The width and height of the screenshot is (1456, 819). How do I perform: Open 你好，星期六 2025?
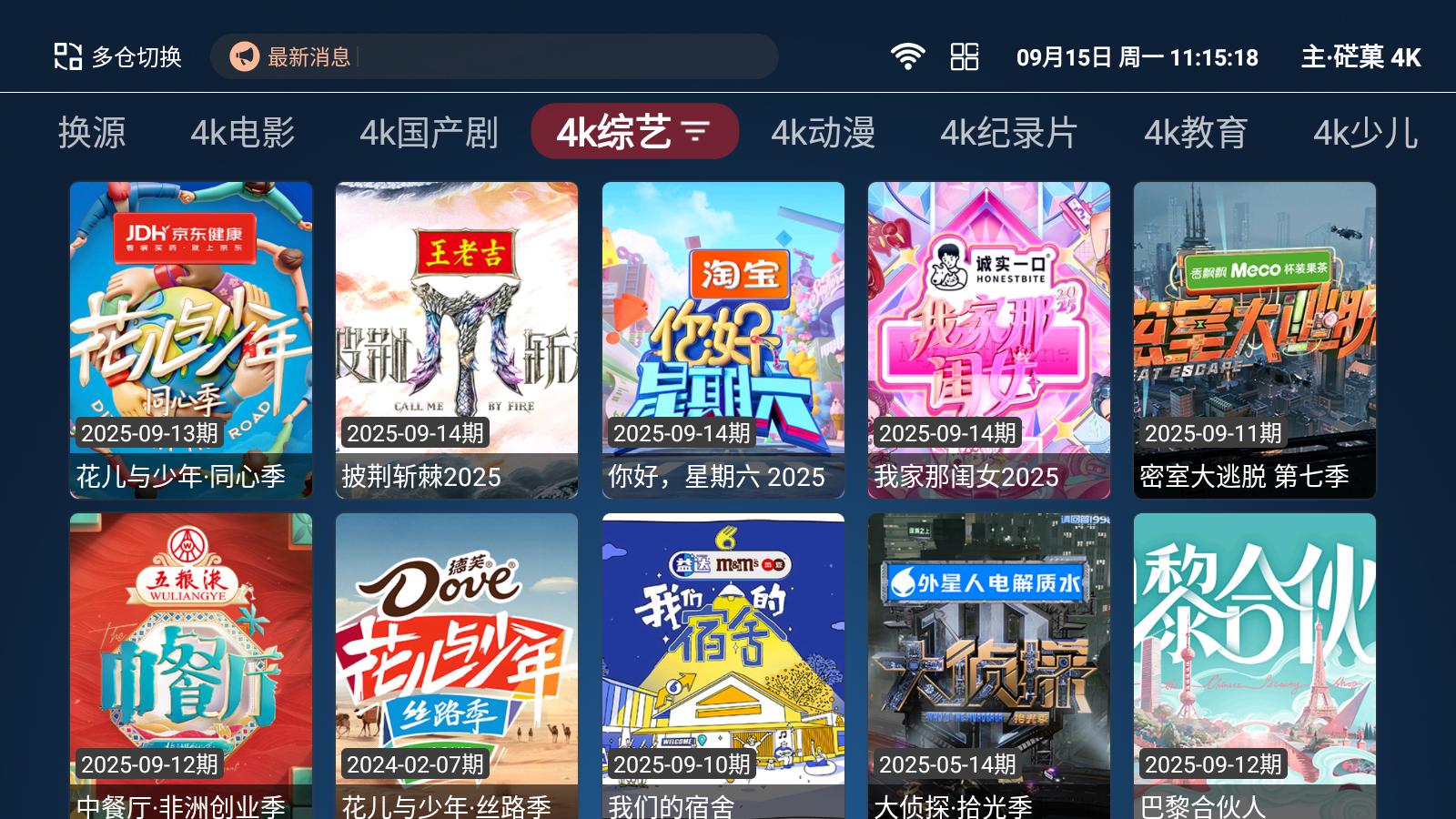coord(723,339)
